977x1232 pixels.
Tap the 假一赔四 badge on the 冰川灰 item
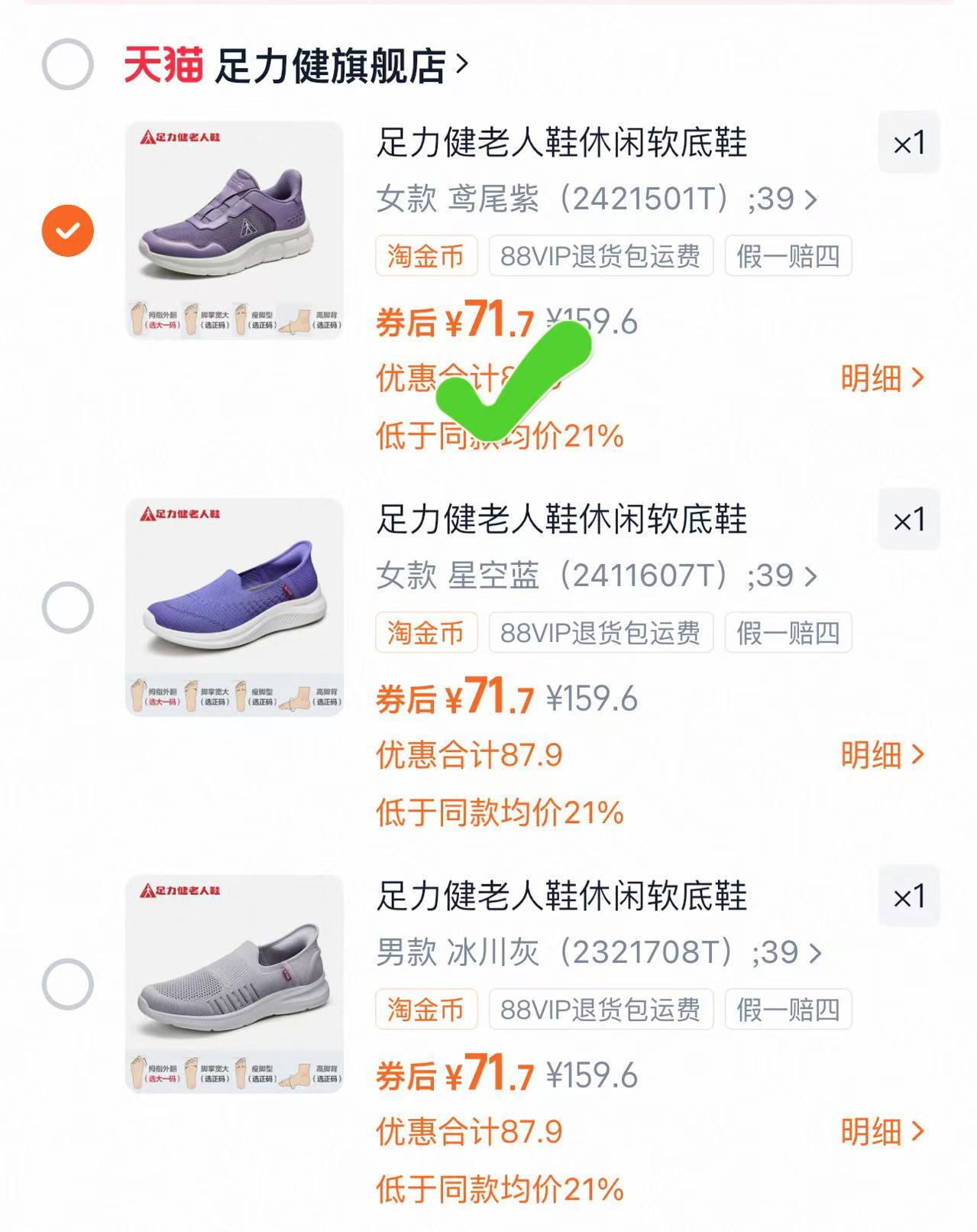point(788,1010)
